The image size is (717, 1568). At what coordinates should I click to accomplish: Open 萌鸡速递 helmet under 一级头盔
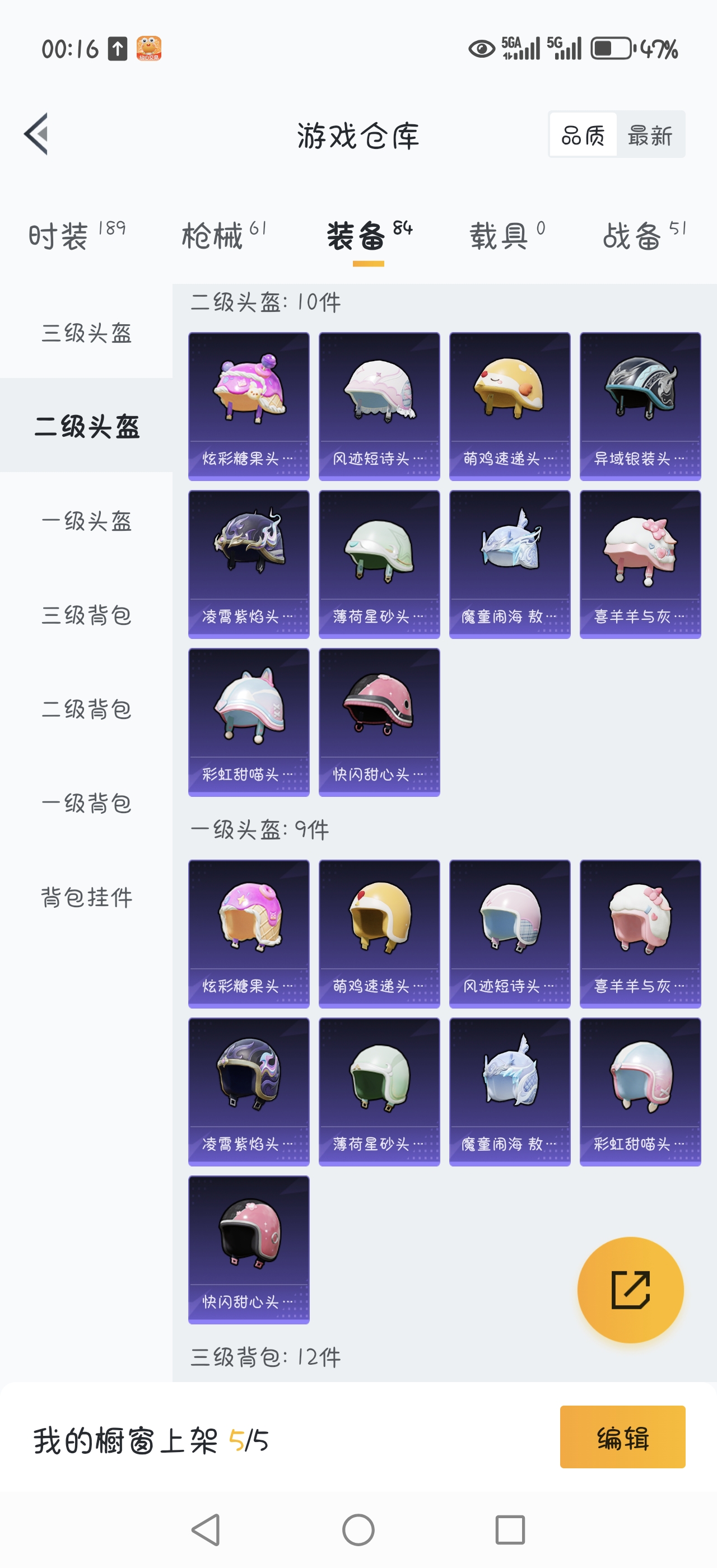[379, 933]
